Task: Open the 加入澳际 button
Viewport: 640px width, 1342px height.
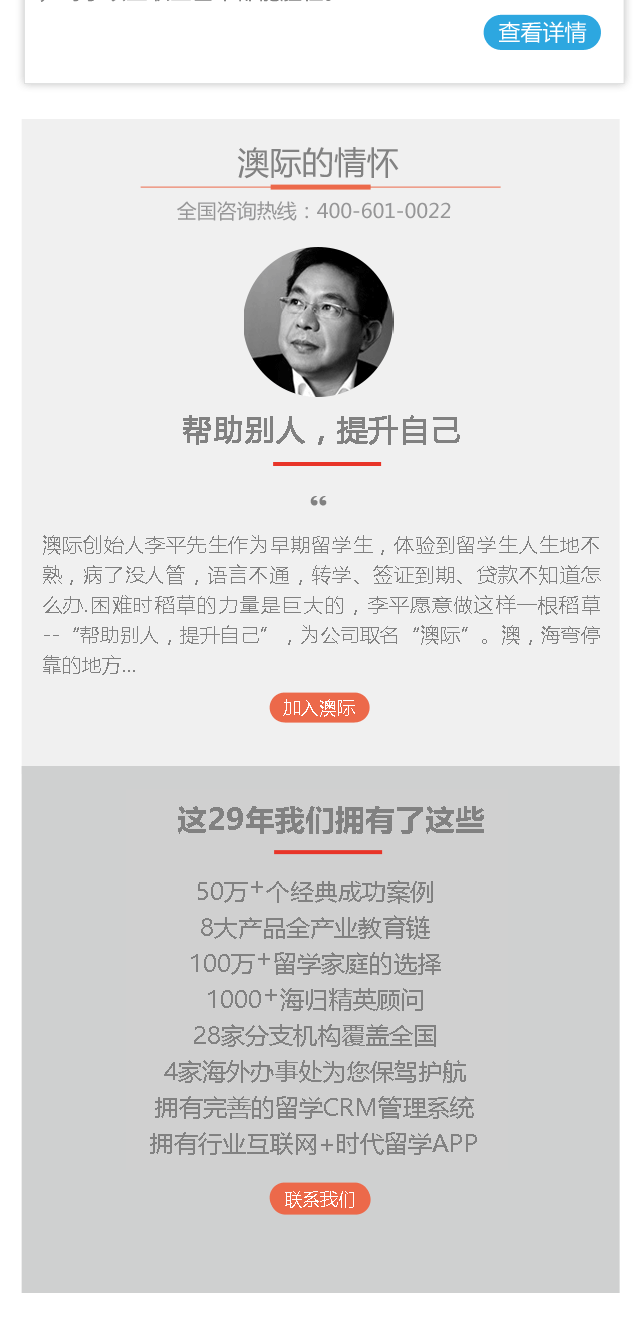Action: 319,708
